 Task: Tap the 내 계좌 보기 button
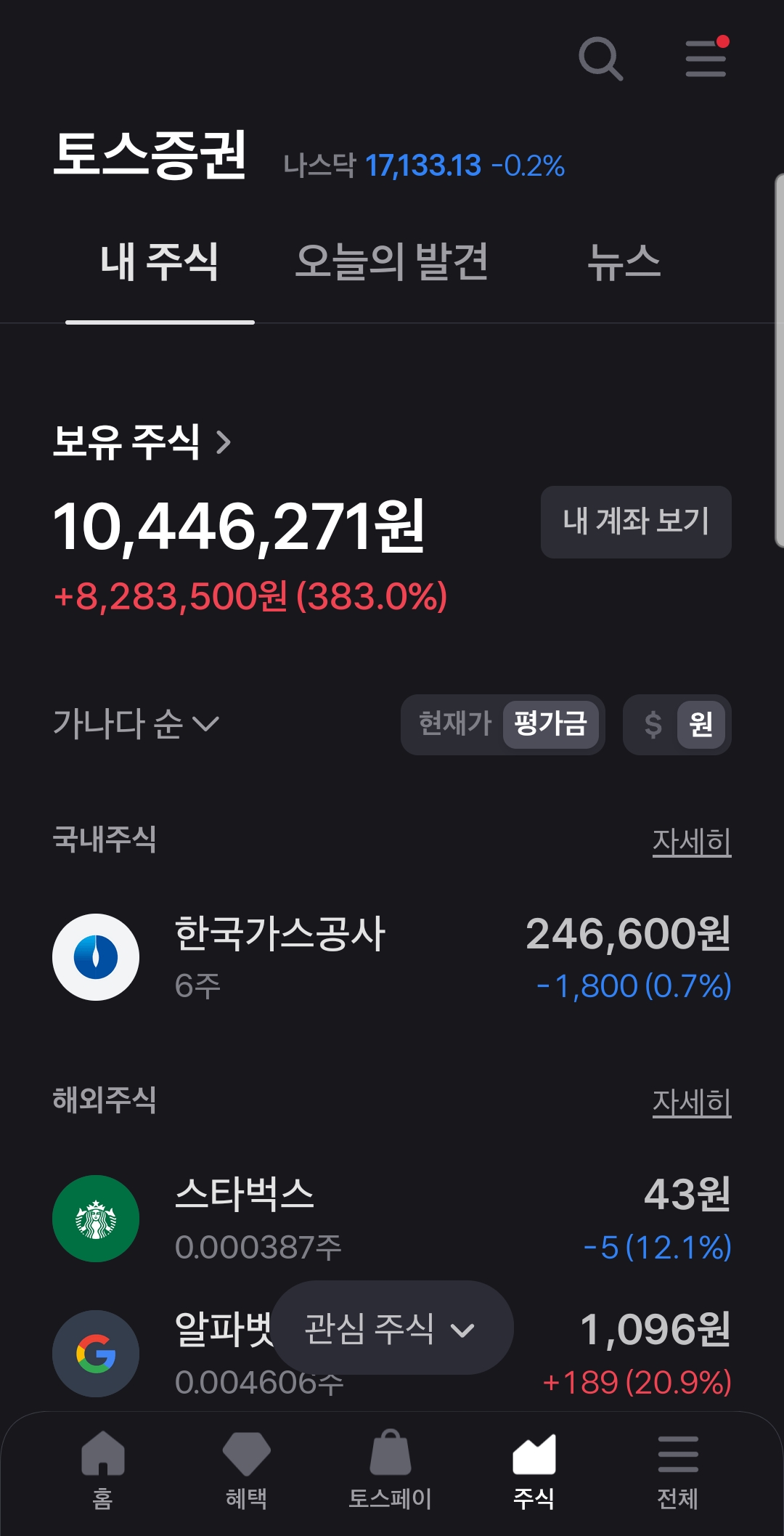(636, 521)
